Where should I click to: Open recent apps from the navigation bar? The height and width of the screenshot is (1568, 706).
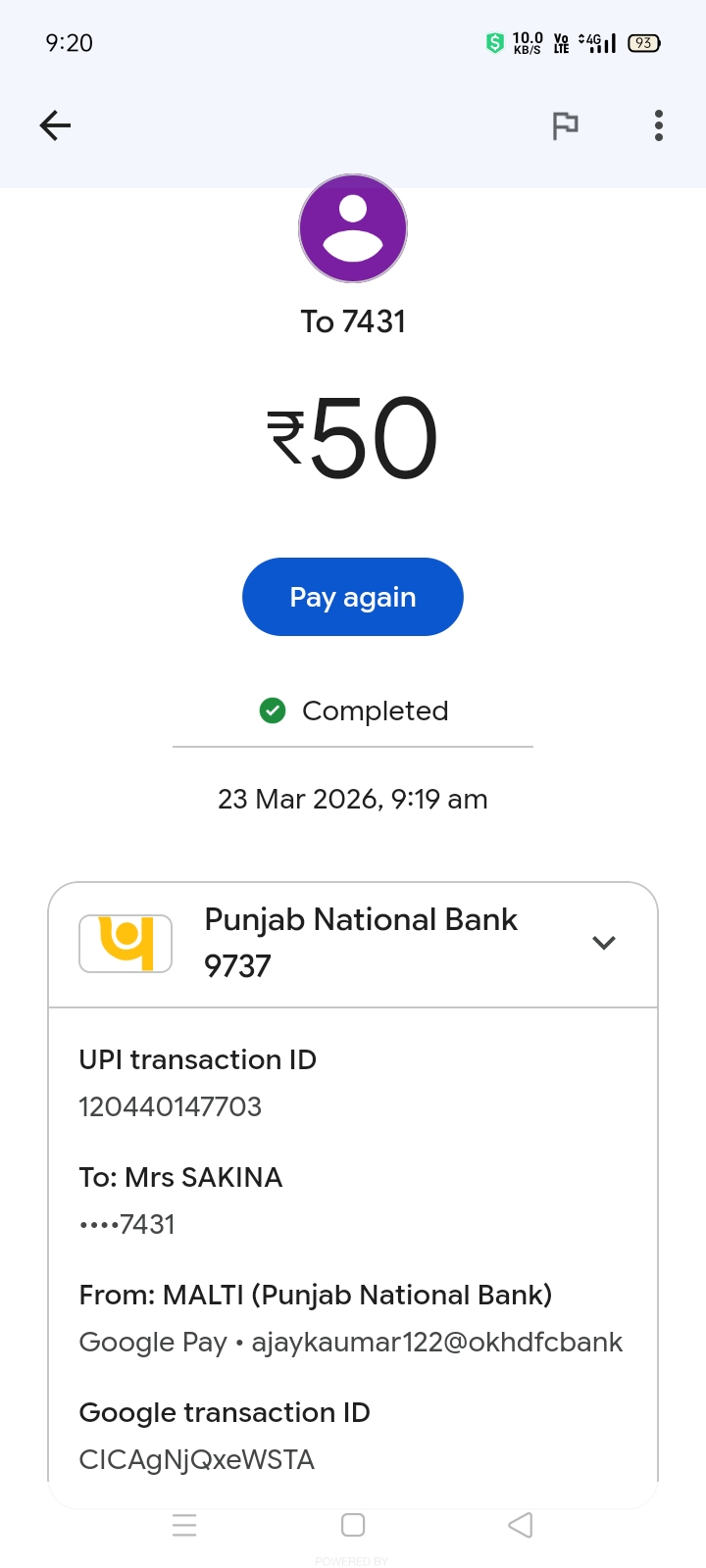click(x=184, y=1525)
